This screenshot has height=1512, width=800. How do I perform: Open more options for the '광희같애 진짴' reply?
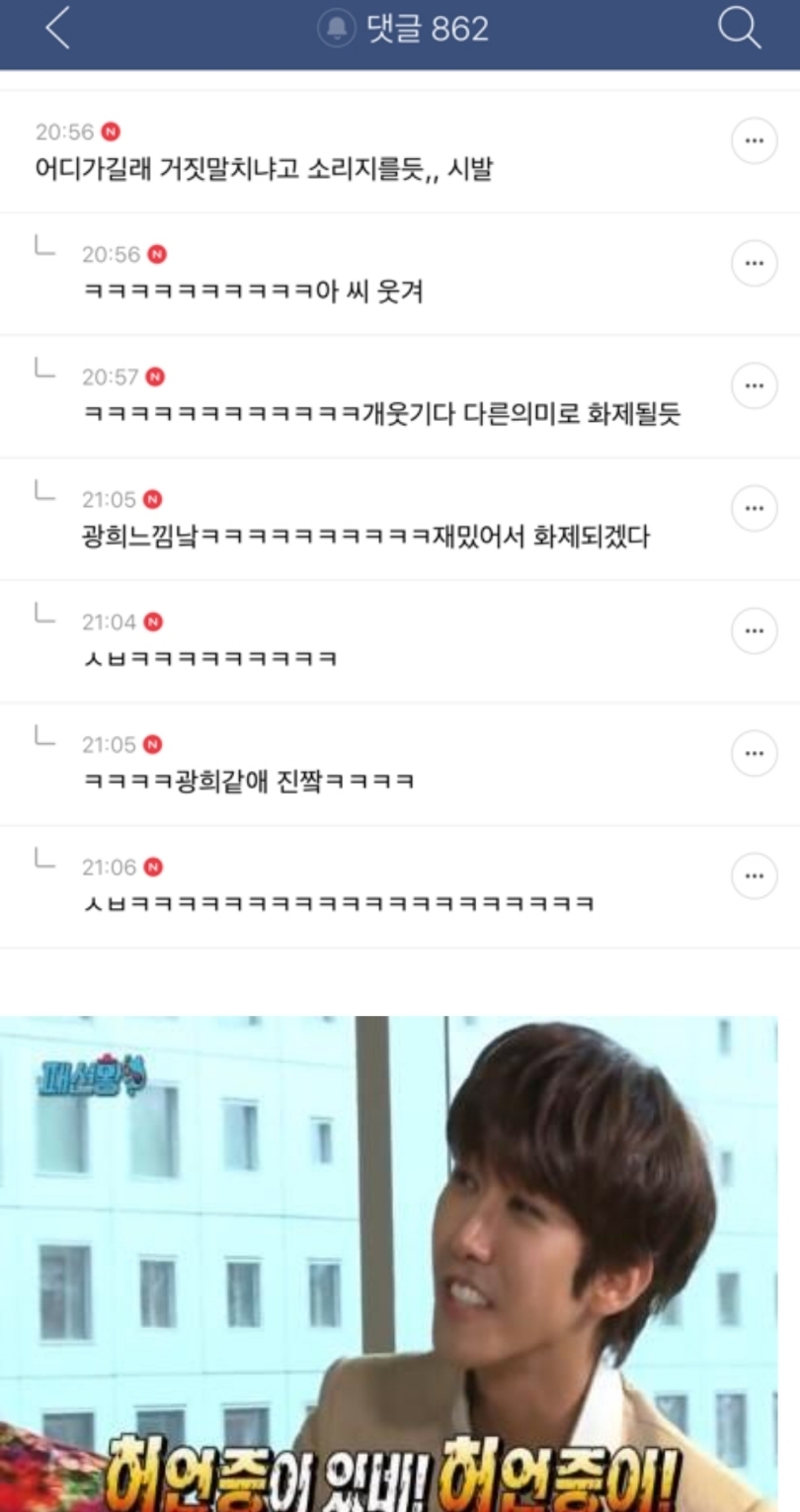point(754,753)
